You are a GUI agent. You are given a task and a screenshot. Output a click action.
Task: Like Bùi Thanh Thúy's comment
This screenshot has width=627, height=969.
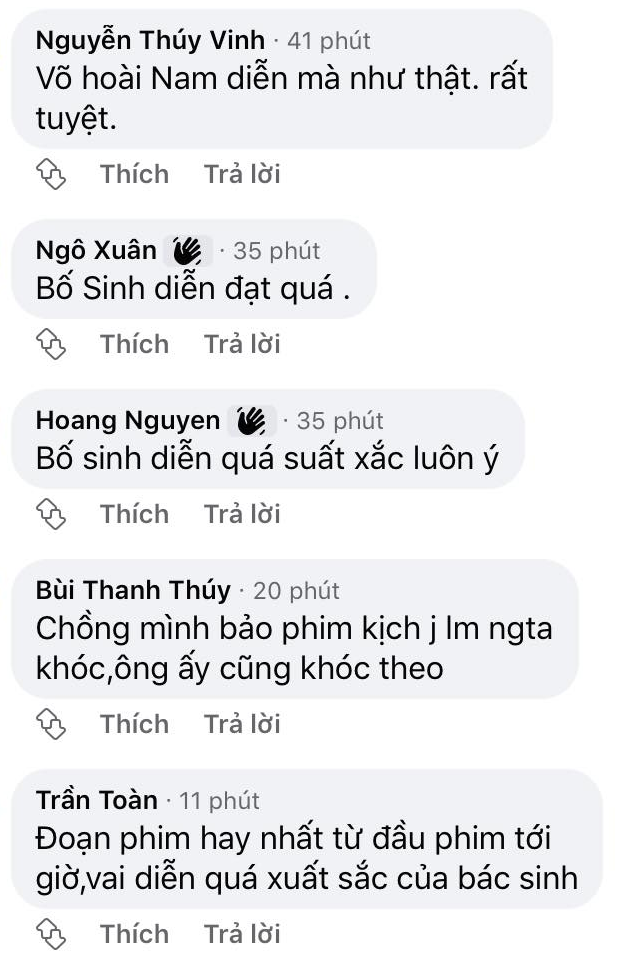(x=134, y=724)
